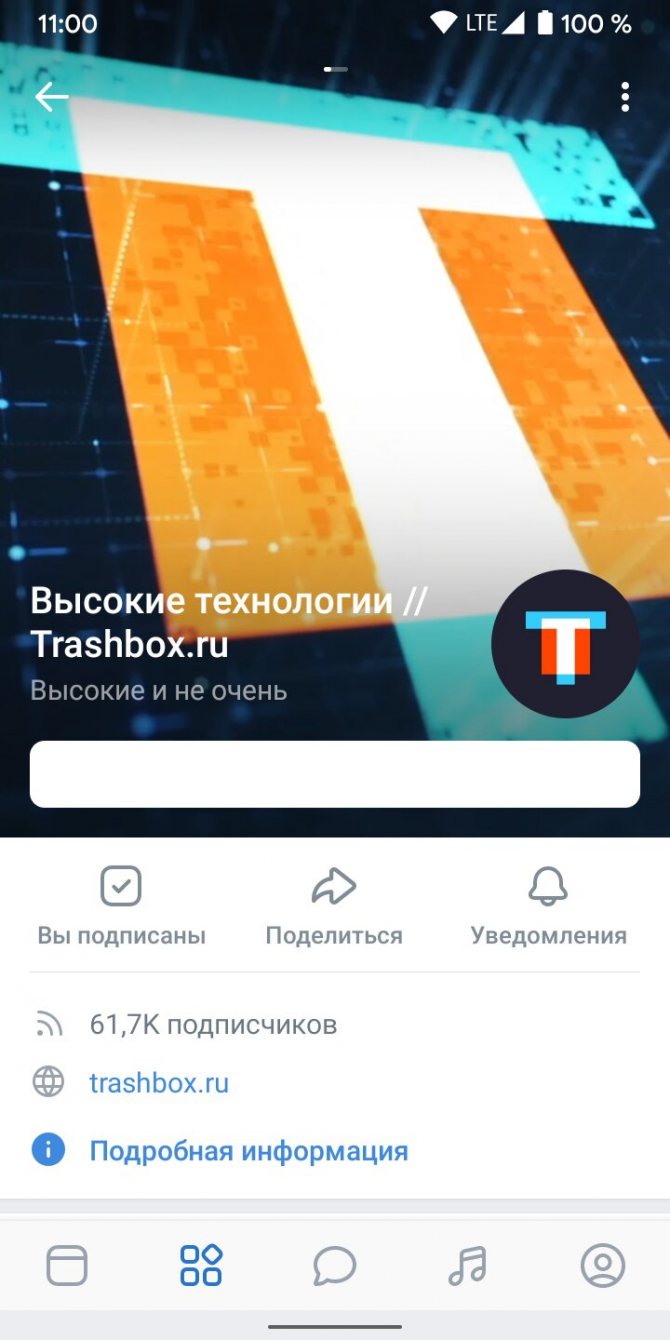Open 'Подробная информация' details

pos(249,1151)
